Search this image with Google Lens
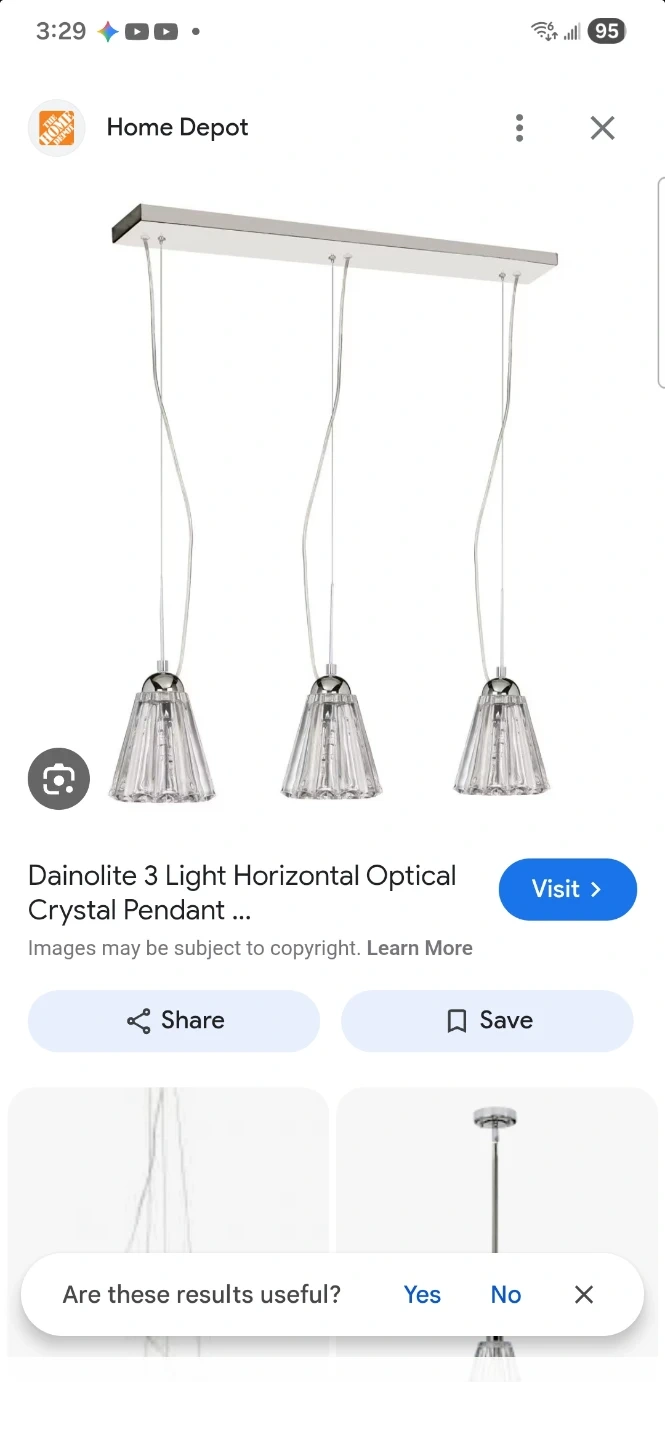665x1440 pixels. 59,779
